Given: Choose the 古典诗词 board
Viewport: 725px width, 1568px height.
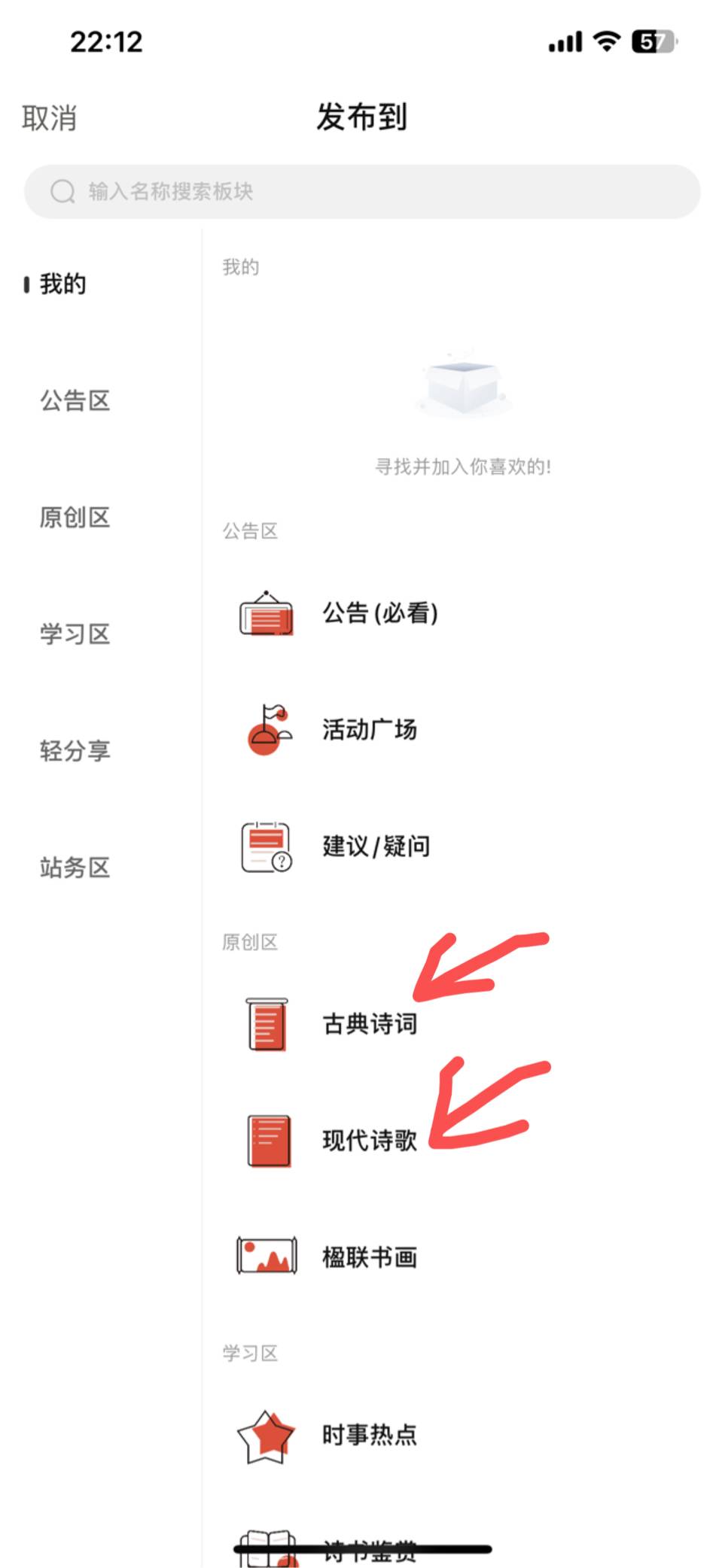Looking at the screenshot, I should pyautogui.click(x=369, y=1024).
